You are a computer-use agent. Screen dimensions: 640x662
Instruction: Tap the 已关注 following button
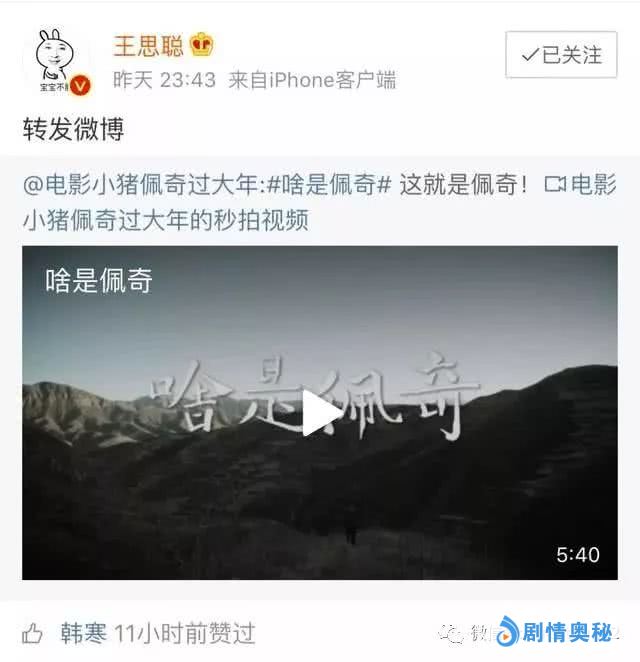(x=561, y=54)
